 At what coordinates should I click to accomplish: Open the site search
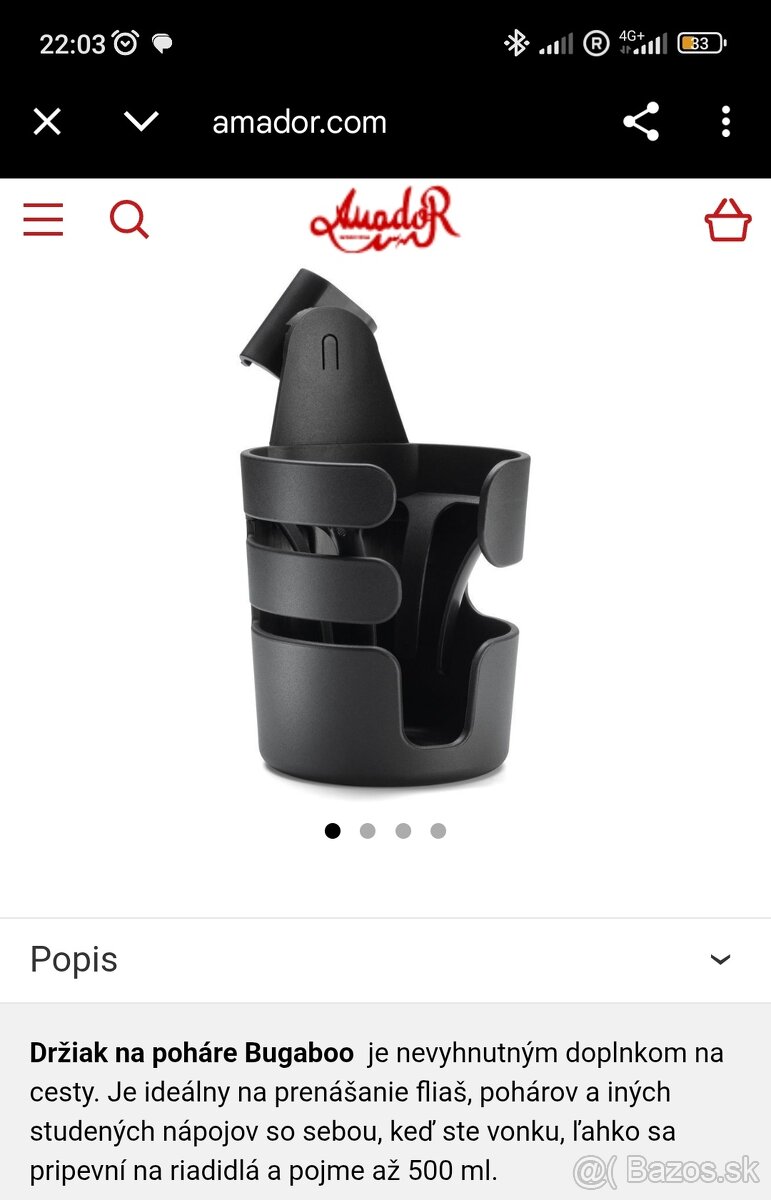pos(129,219)
